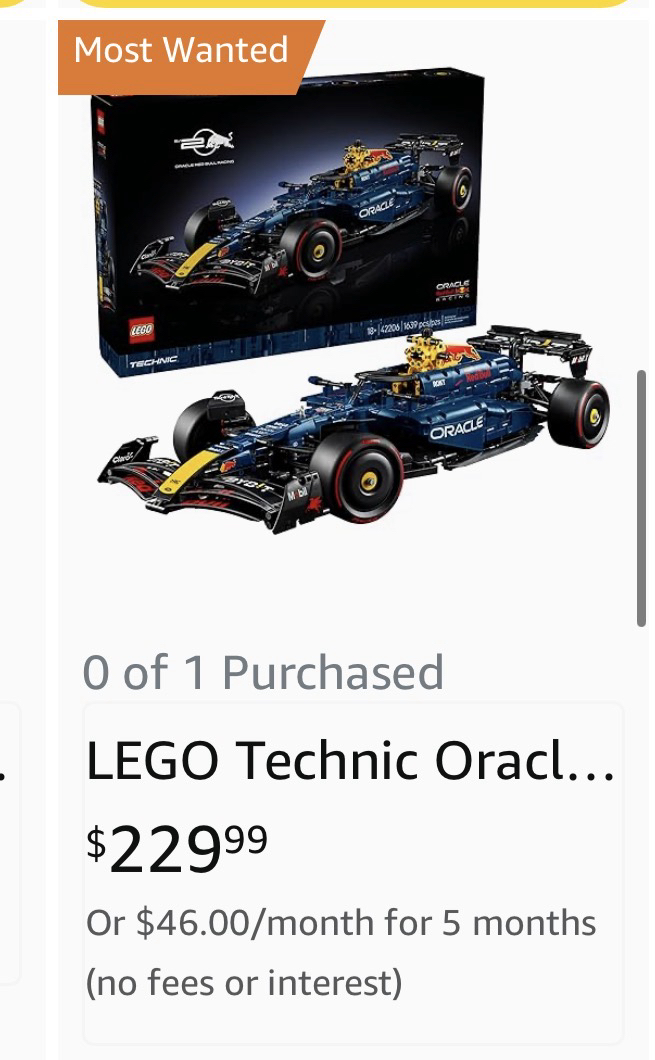The width and height of the screenshot is (655, 1060).
Task: Open the LEGO Technic Oracl… title link
Action: point(350,762)
